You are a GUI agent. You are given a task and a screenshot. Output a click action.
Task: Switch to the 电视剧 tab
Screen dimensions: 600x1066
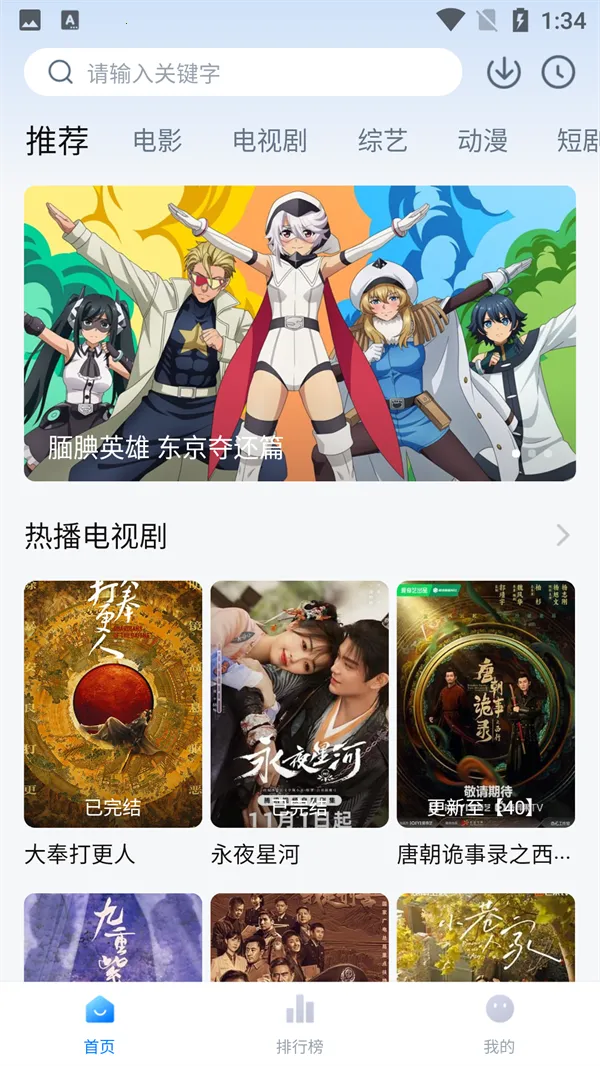[x=269, y=141]
